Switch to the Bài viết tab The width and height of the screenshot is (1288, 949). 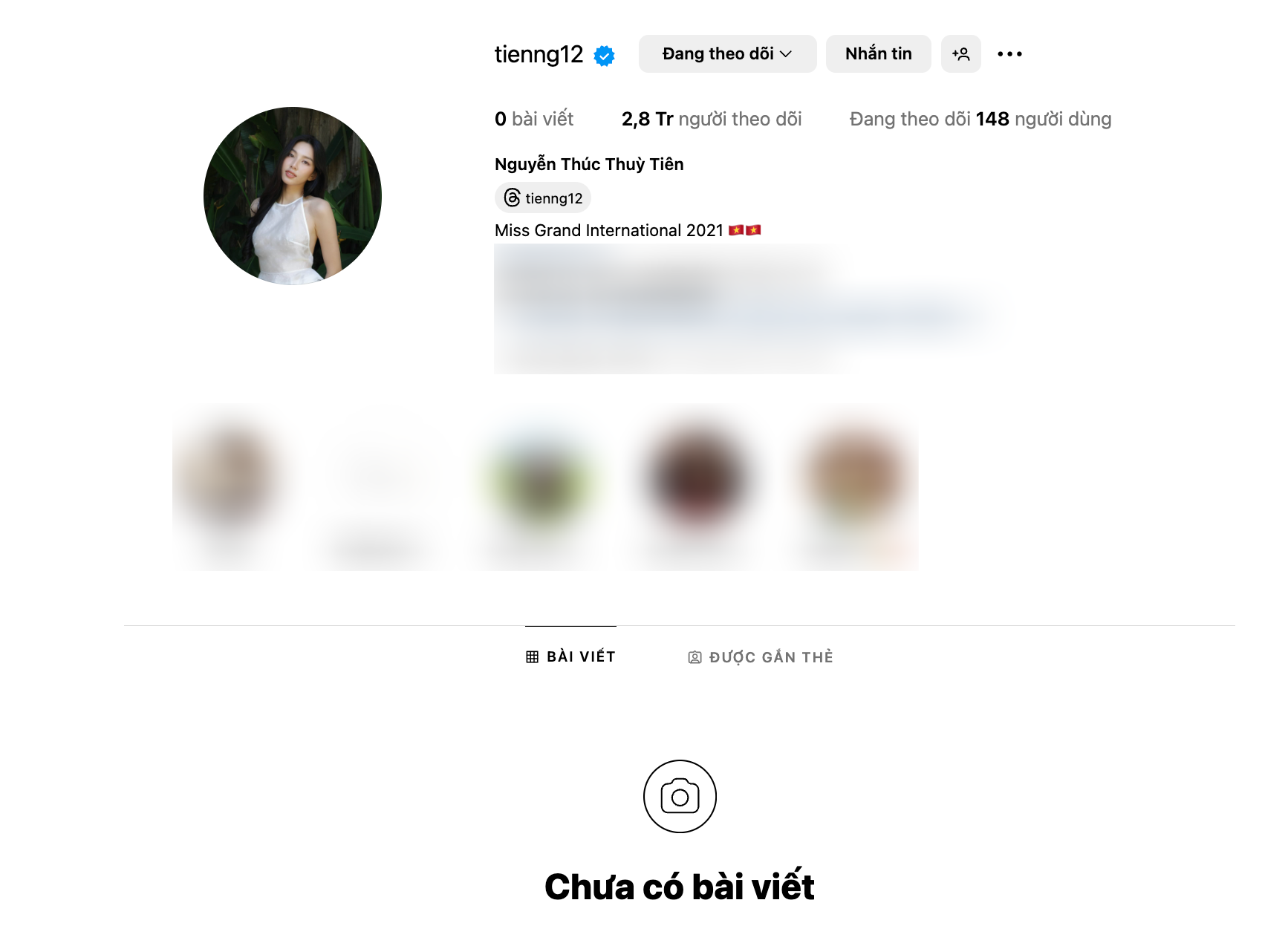click(x=570, y=656)
